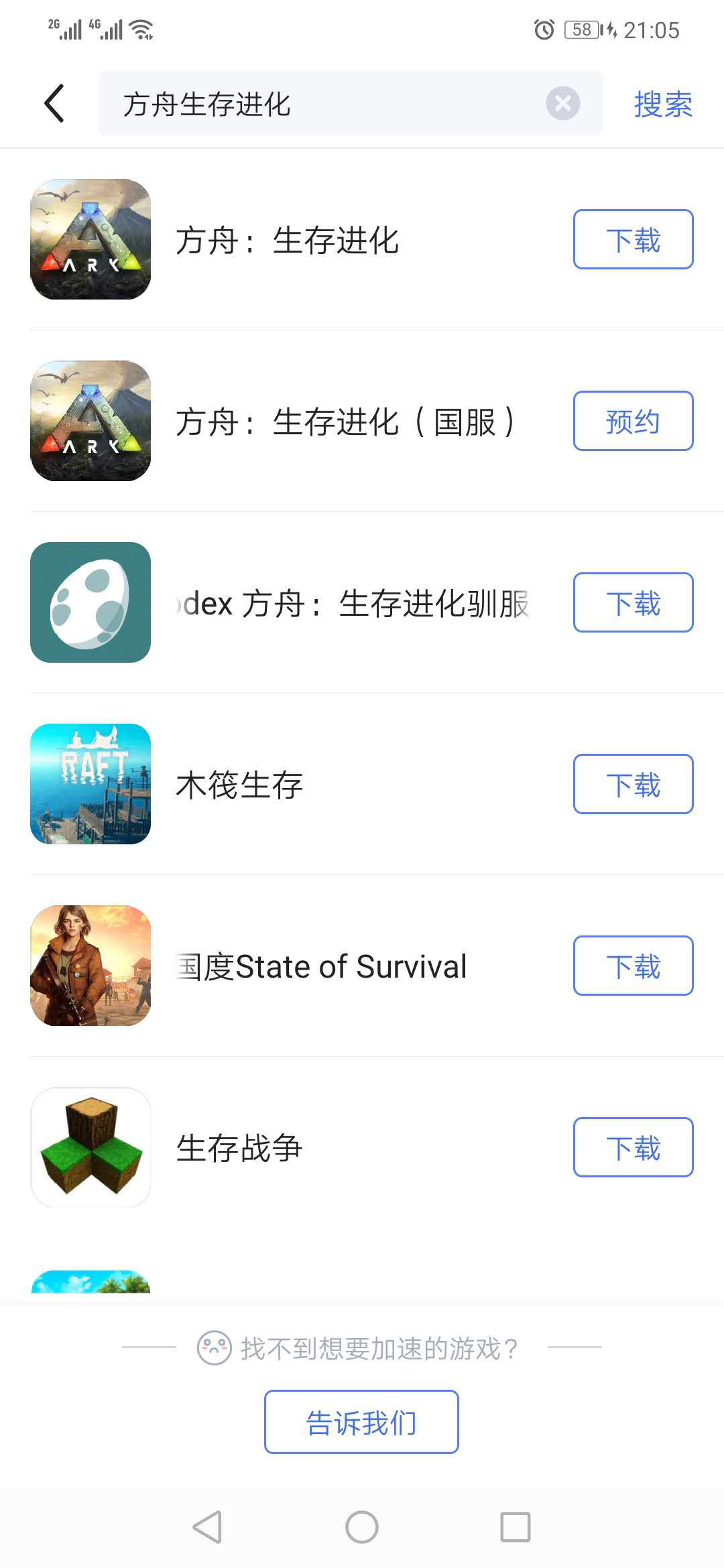Image resolution: width=724 pixels, height=1568 pixels.
Task: Open the 木筏生存 game entry
Action: click(239, 785)
